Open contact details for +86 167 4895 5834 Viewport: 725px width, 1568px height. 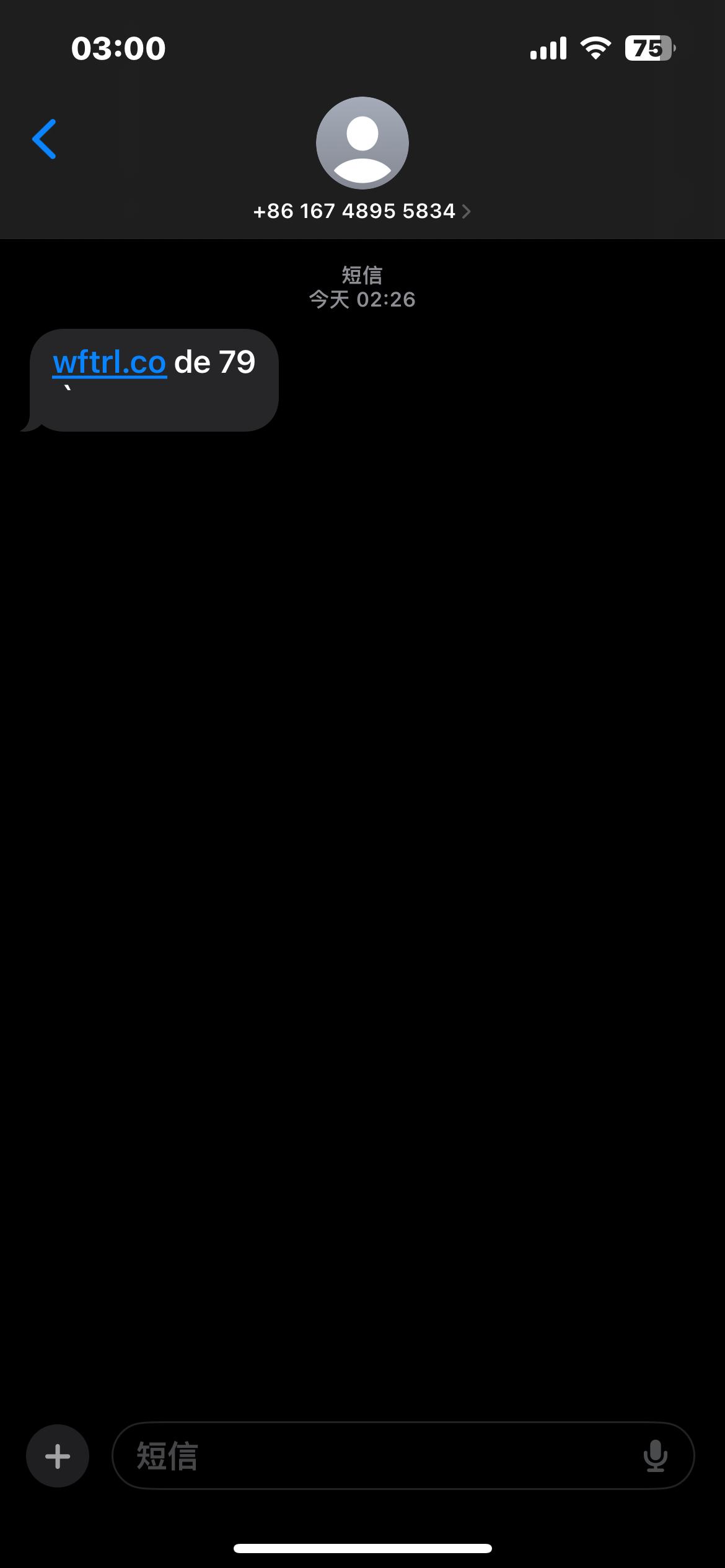(362, 211)
